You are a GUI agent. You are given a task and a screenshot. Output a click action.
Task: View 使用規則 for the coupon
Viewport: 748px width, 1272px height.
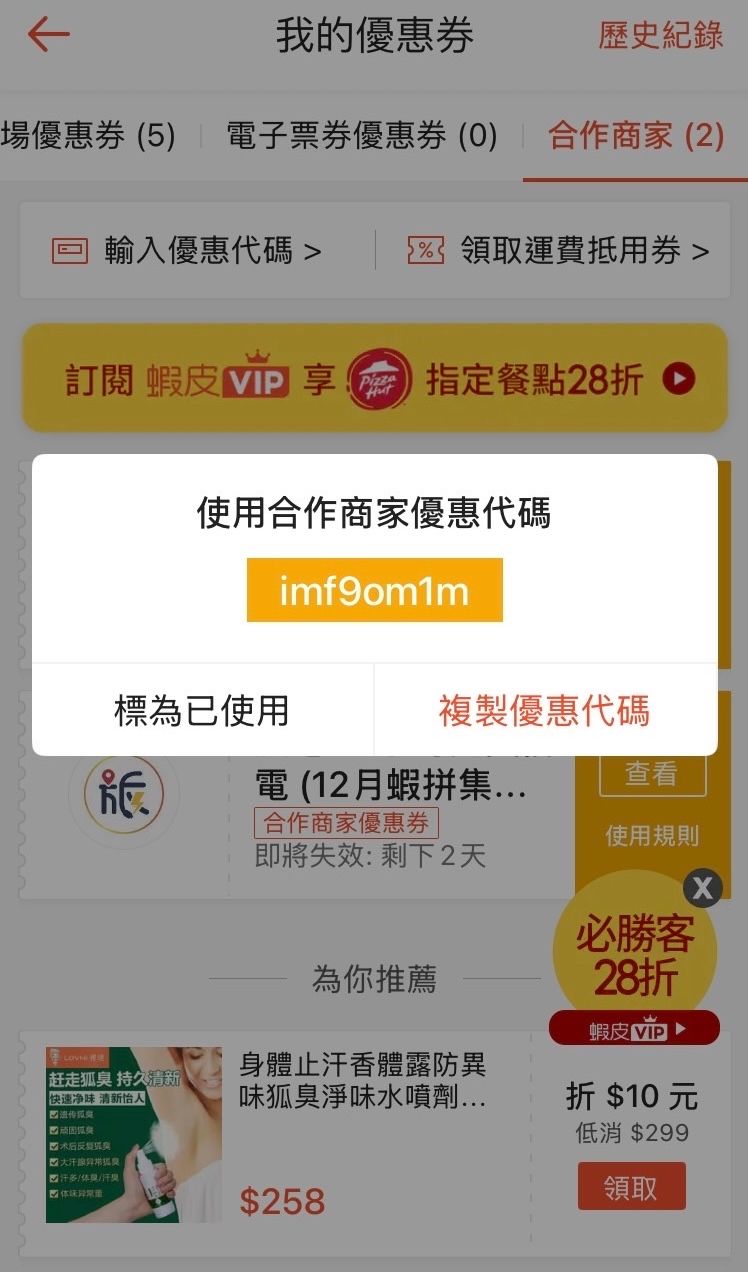(651, 836)
